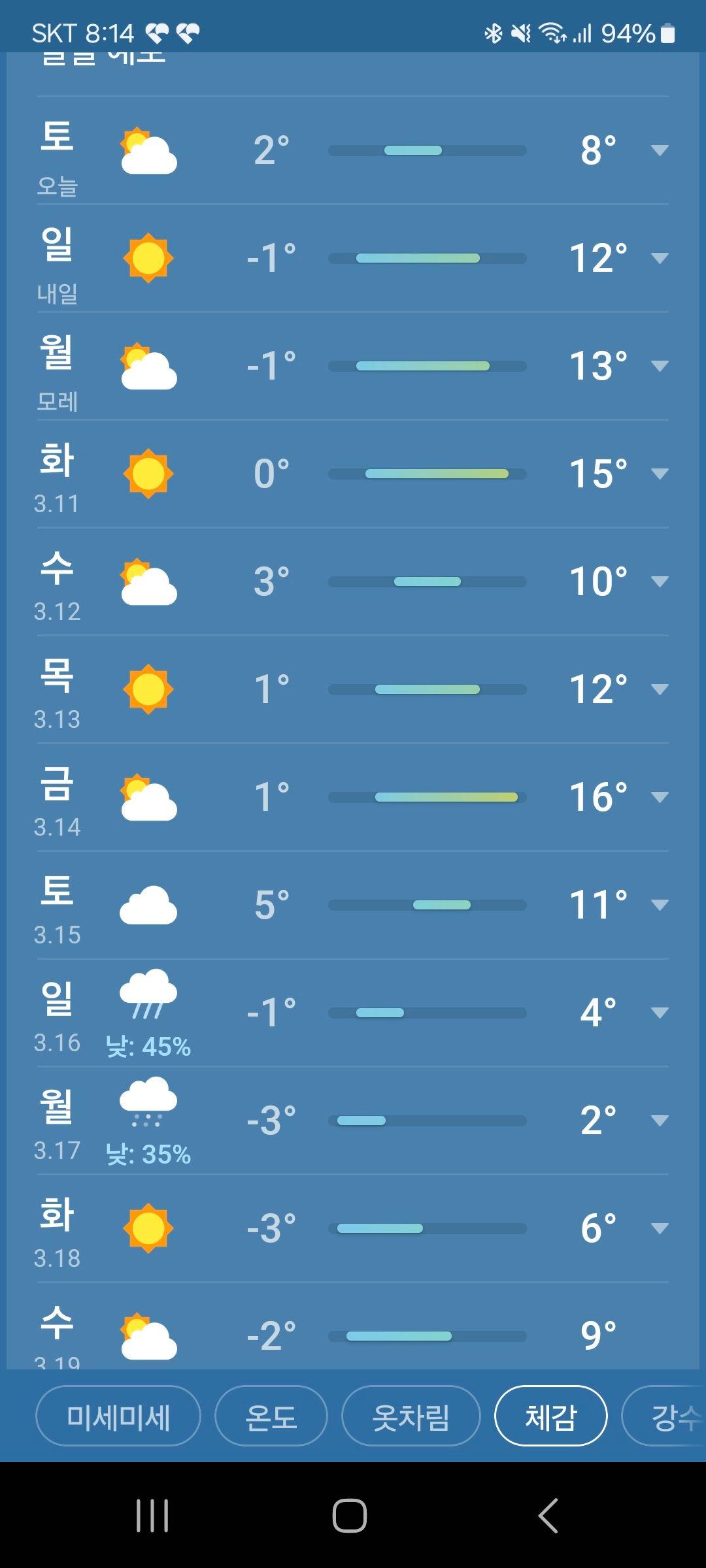Expand the 수 3.12 forecast details
The height and width of the screenshot is (1568, 706).
coord(660,581)
